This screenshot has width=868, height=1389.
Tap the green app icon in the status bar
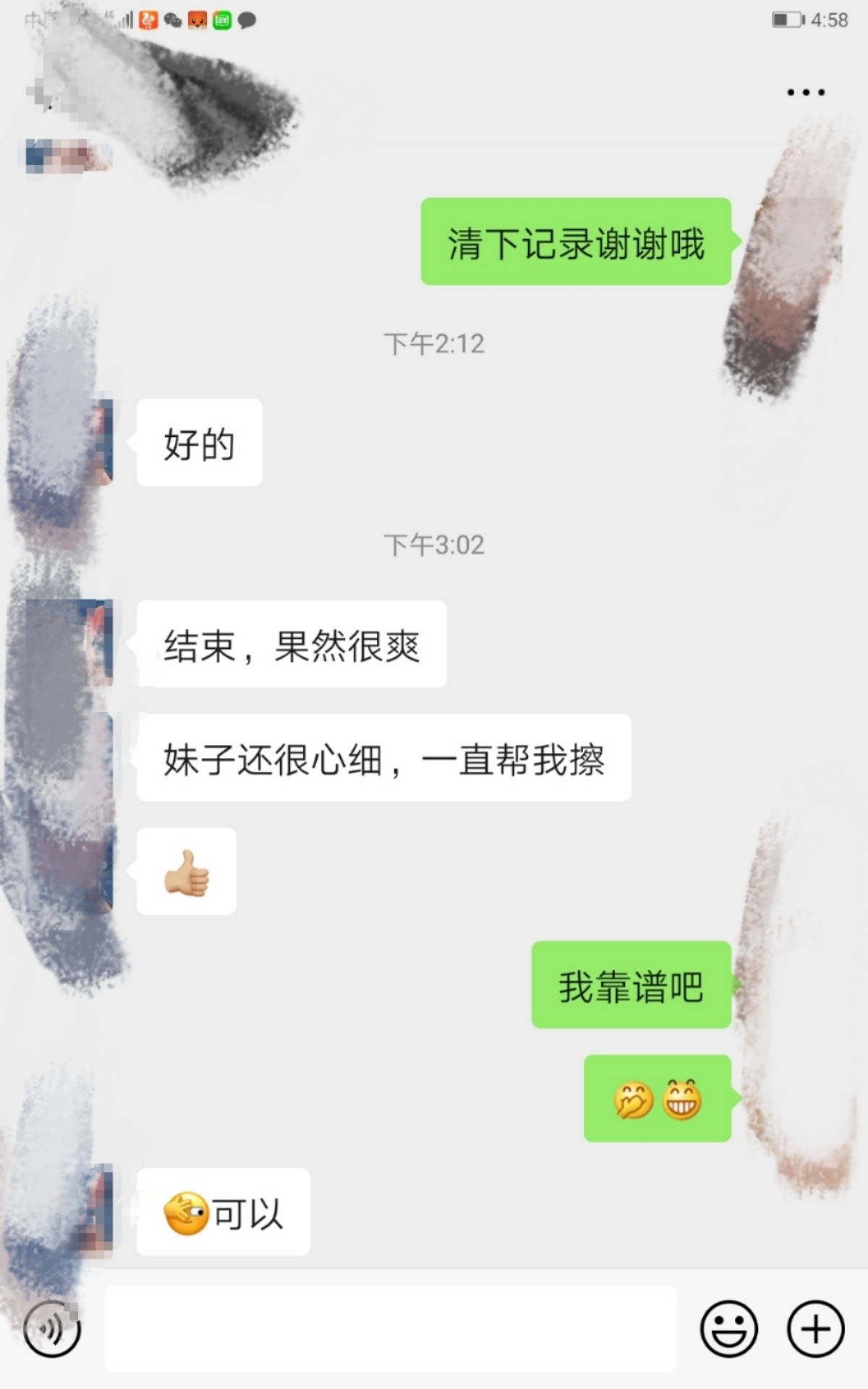pos(221,19)
